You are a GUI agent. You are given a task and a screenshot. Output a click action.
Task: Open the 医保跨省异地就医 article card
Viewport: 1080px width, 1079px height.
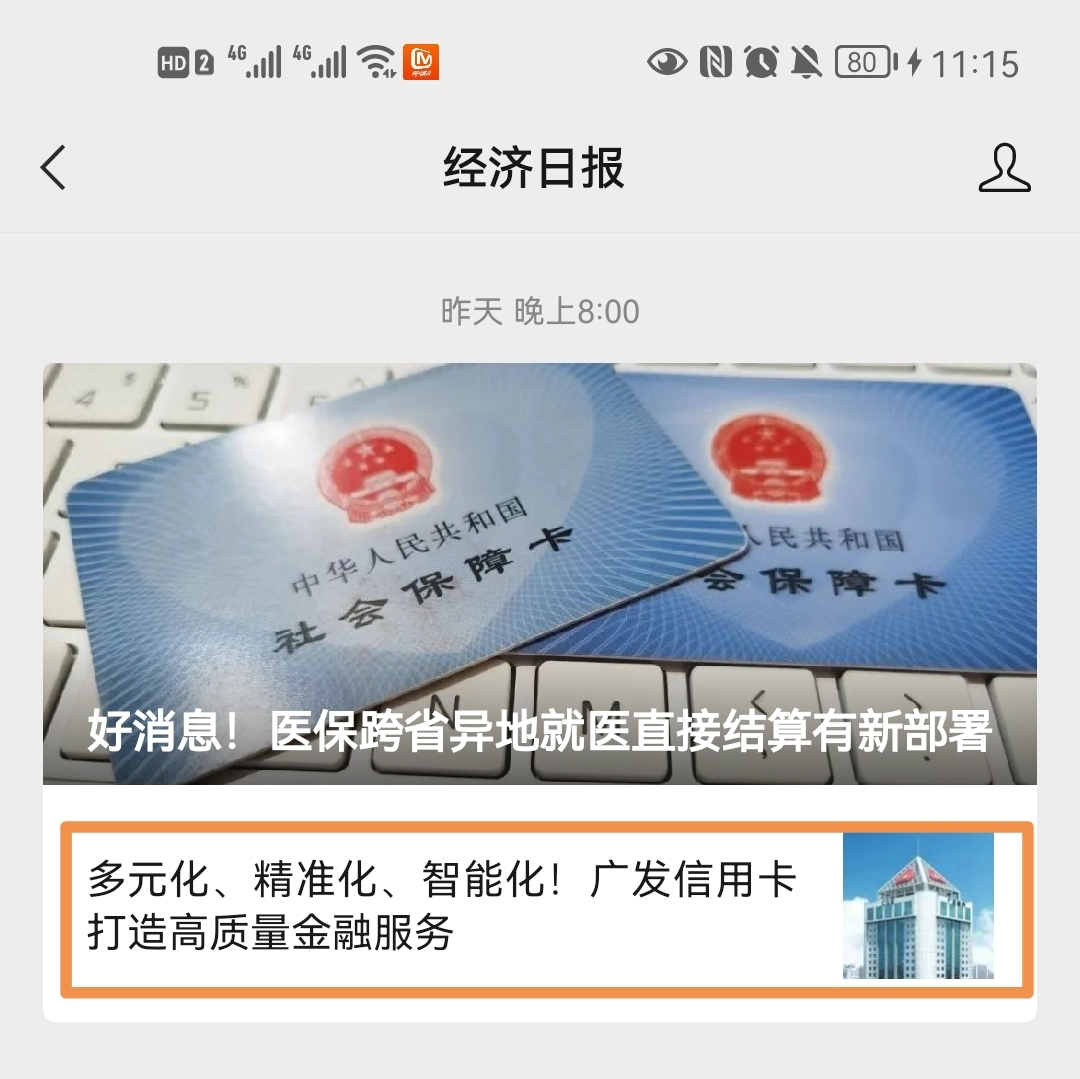(540, 574)
